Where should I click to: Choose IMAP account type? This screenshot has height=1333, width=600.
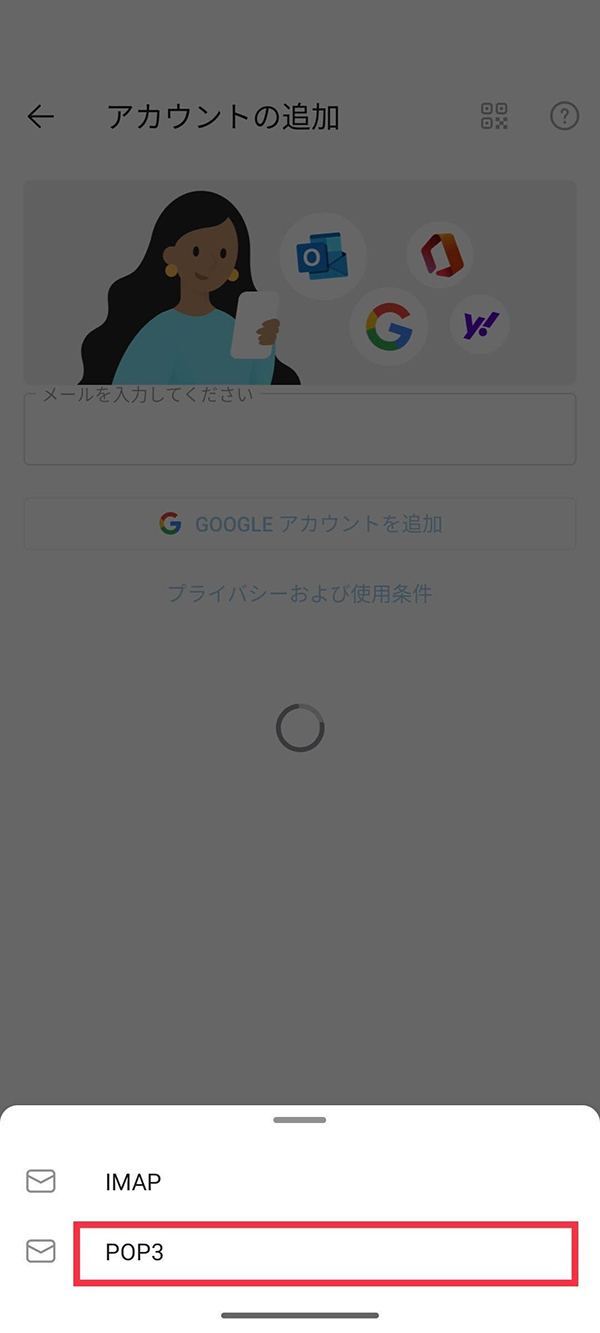point(300,1182)
